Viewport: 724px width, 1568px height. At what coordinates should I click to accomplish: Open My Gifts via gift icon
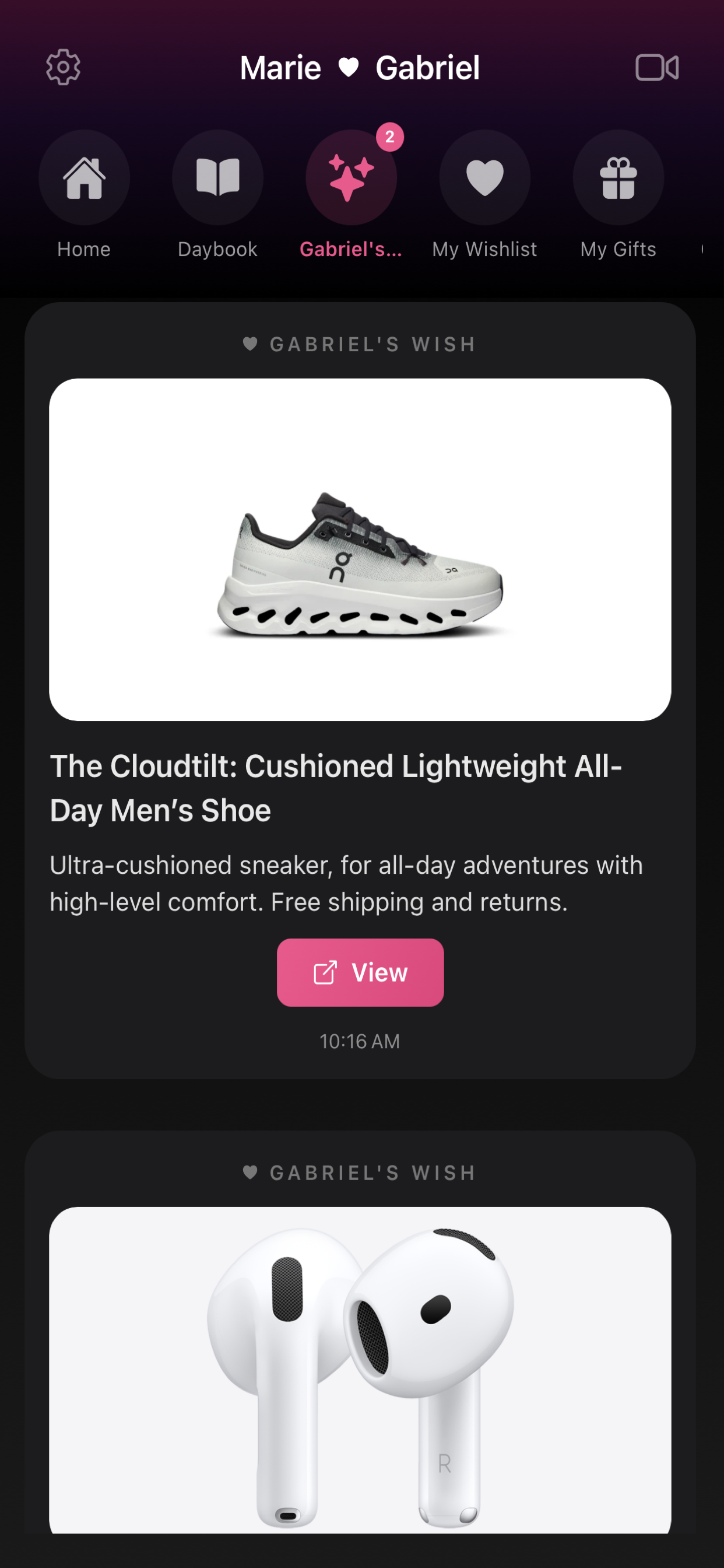pos(618,177)
